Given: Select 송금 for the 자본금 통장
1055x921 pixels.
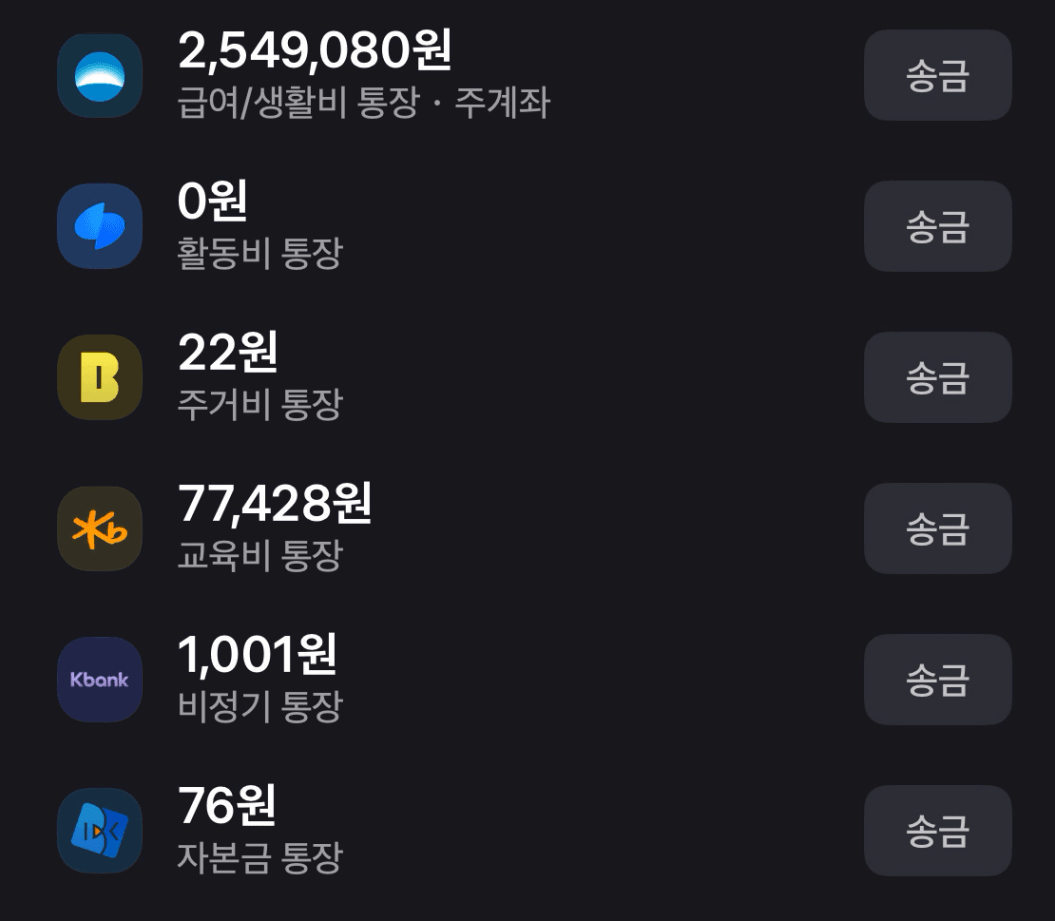Looking at the screenshot, I should click(937, 831).
